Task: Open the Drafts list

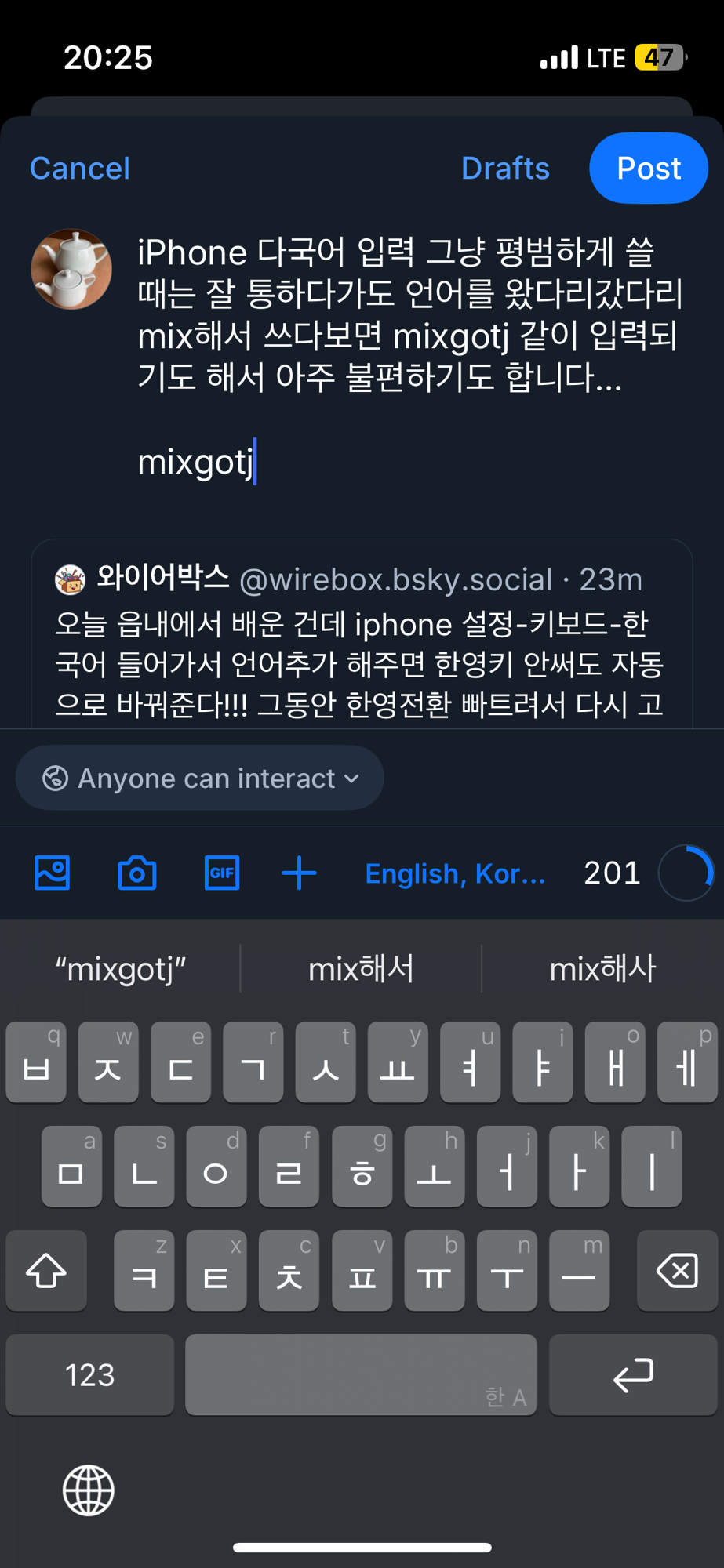Action: point(505,169)
